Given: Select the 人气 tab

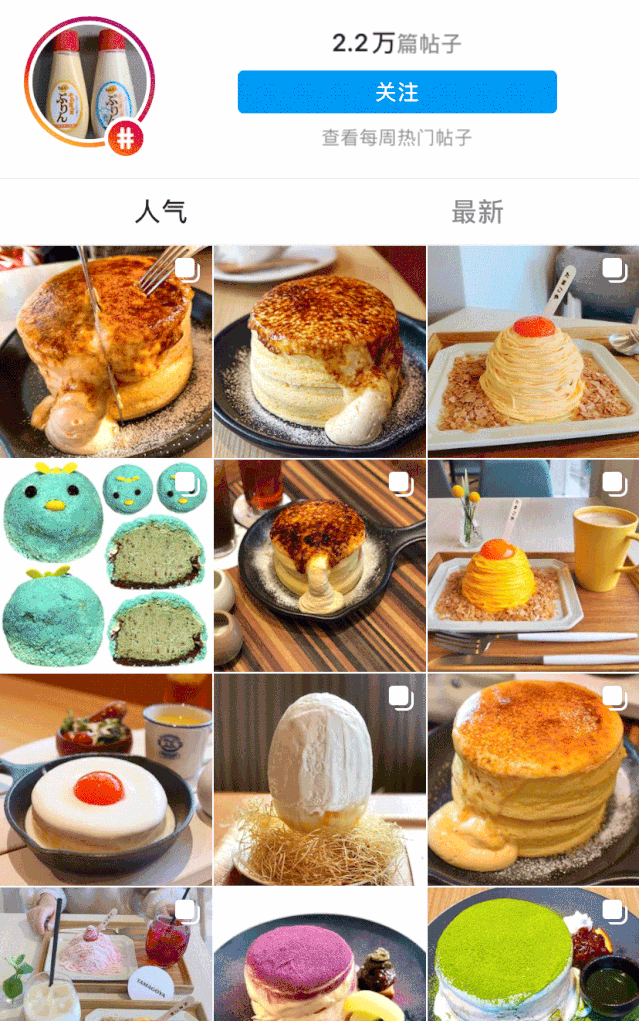Looking at the screenshot, I should pos(160,212).
